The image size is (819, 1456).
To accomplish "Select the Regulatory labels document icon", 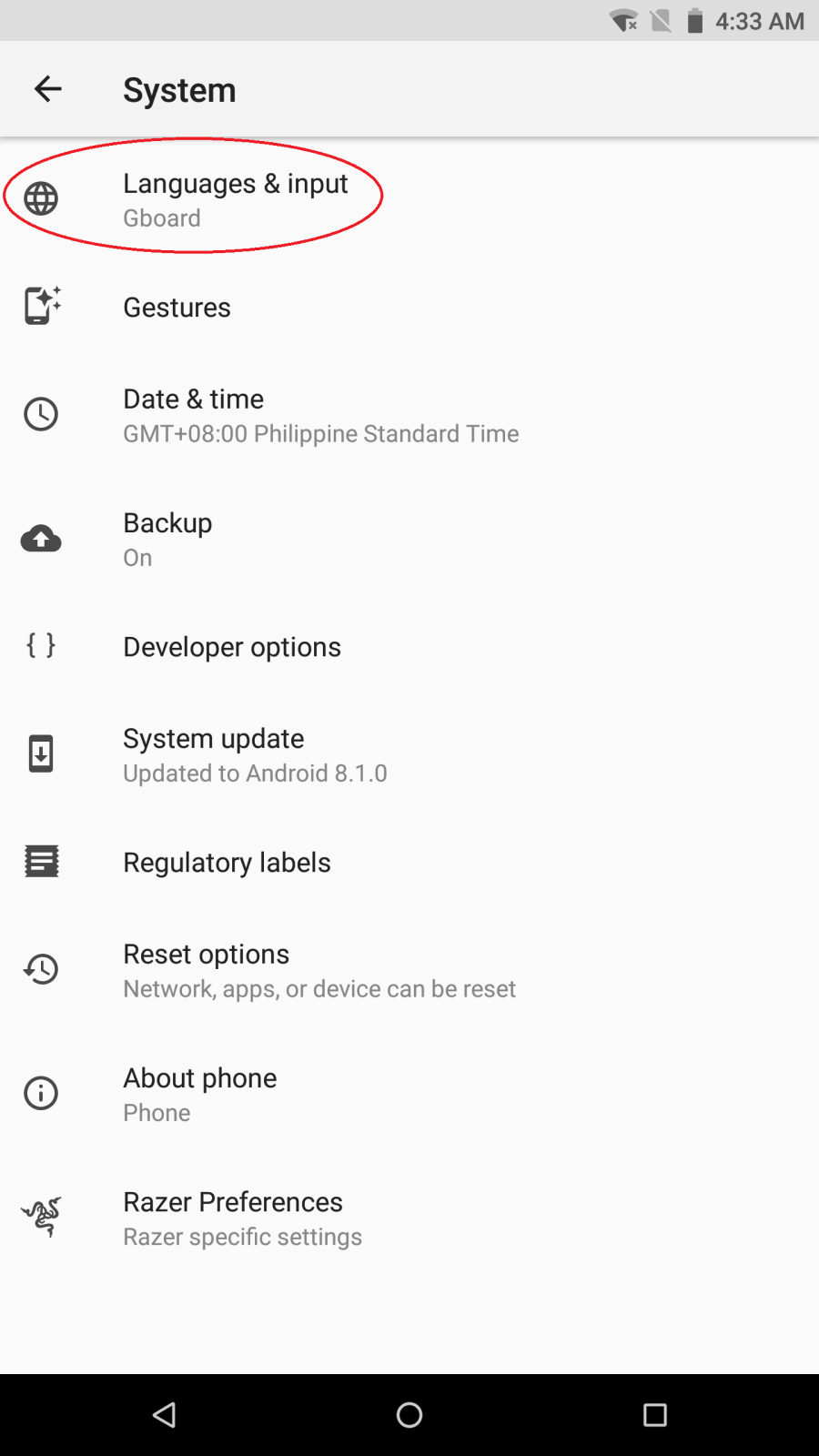I will (41, 861).
